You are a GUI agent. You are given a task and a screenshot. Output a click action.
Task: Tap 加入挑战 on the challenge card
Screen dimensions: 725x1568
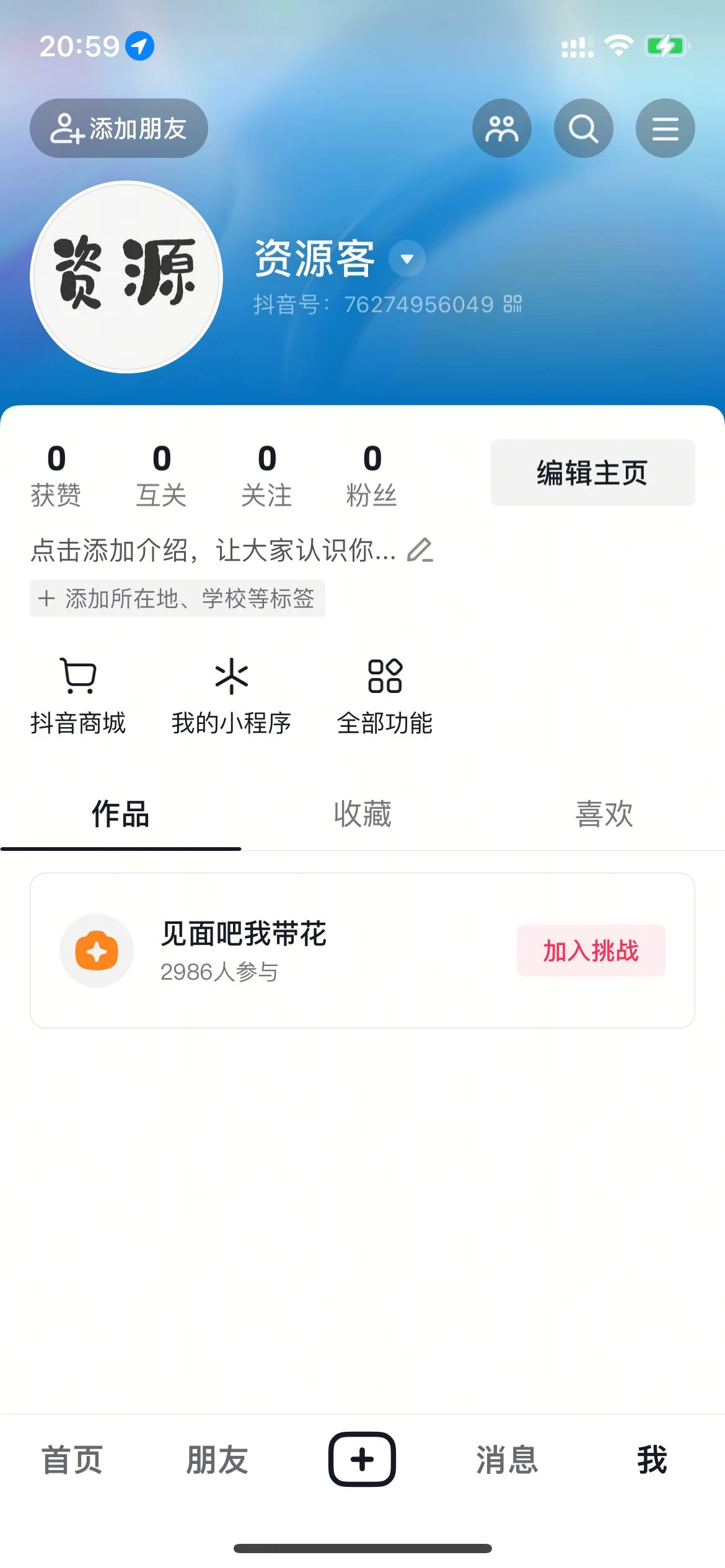coord(590,951)
